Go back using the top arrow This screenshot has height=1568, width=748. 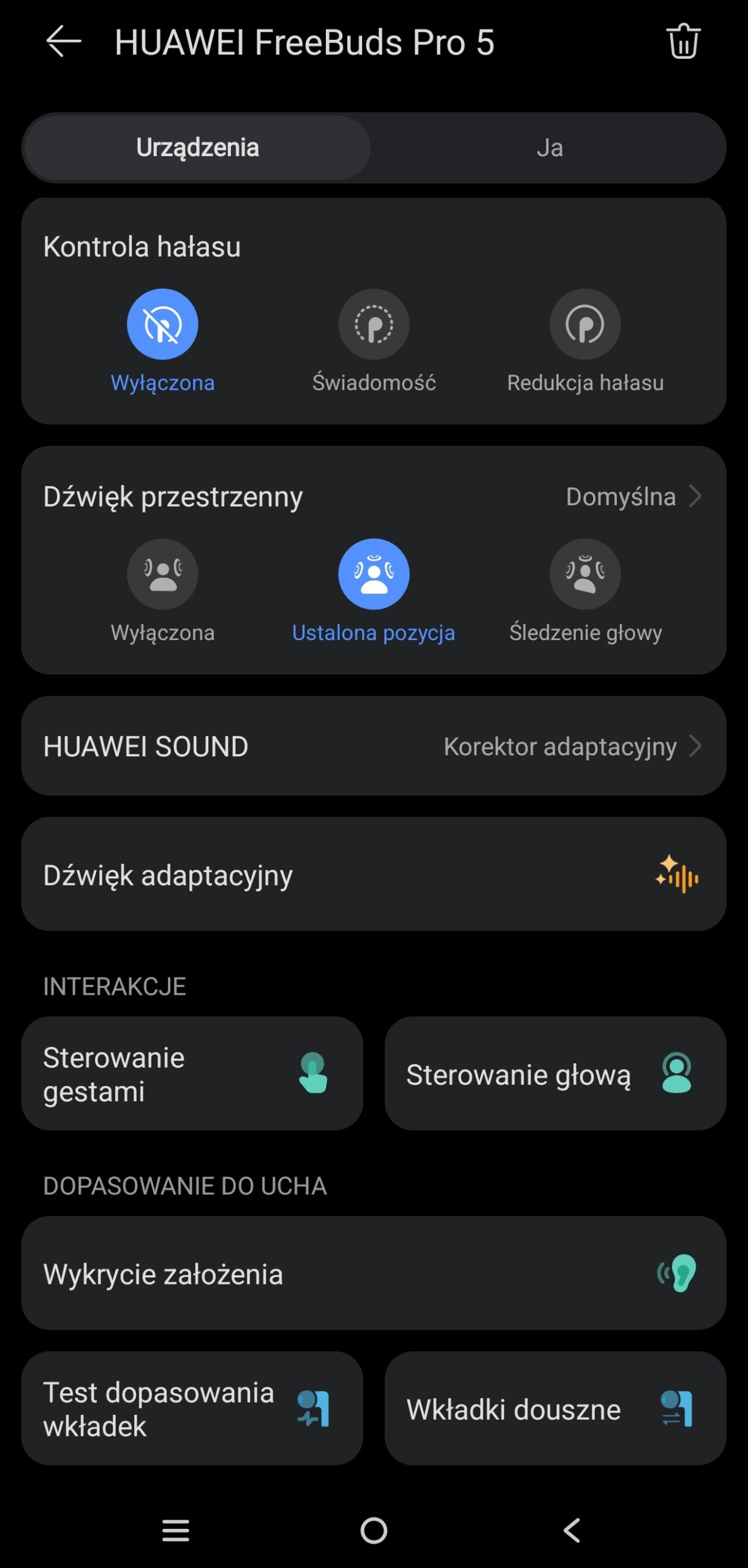coord(63,42)
